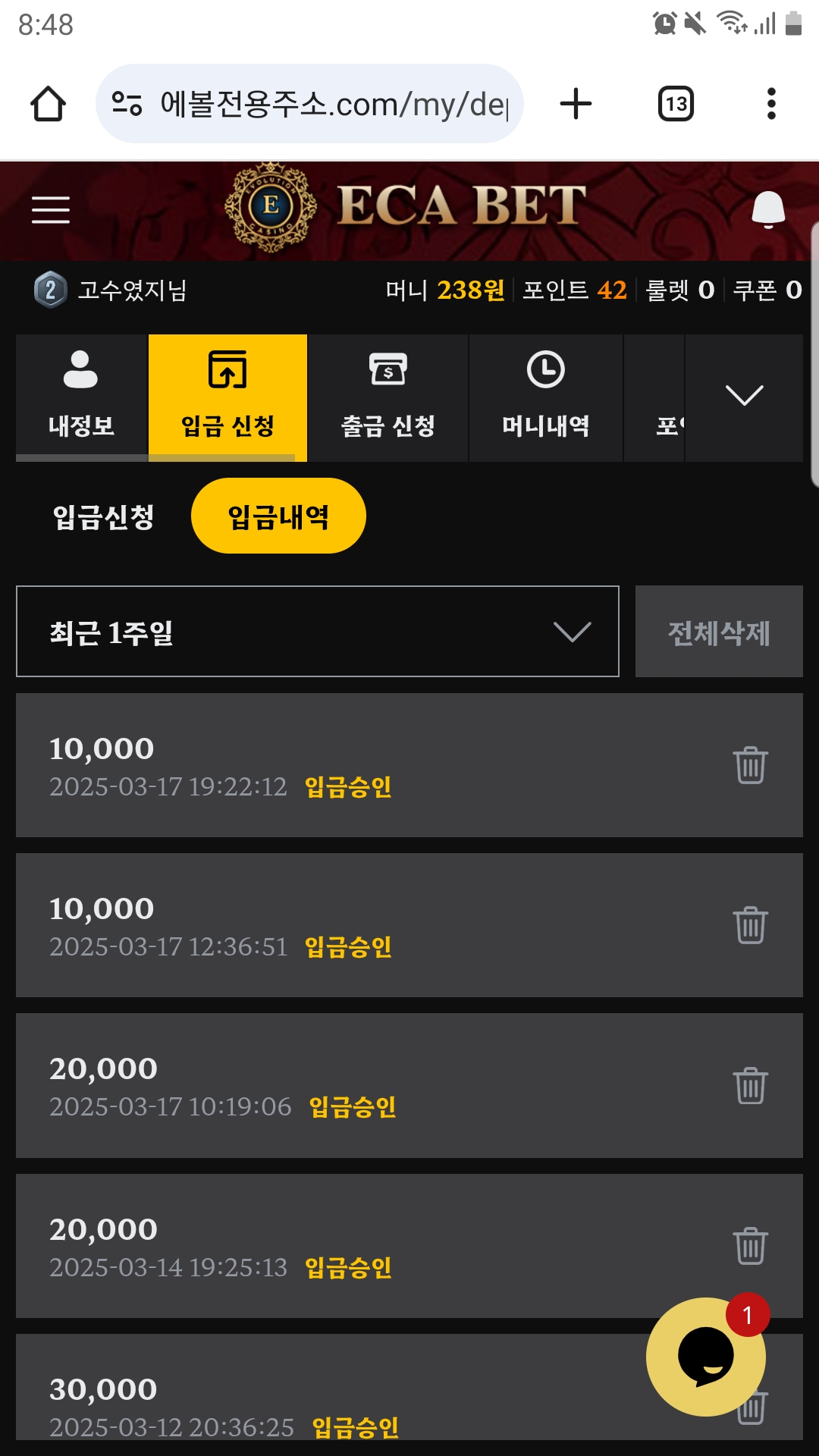Open the browser overflow menu
819x1456 pixels.
(x=771, y=104)
